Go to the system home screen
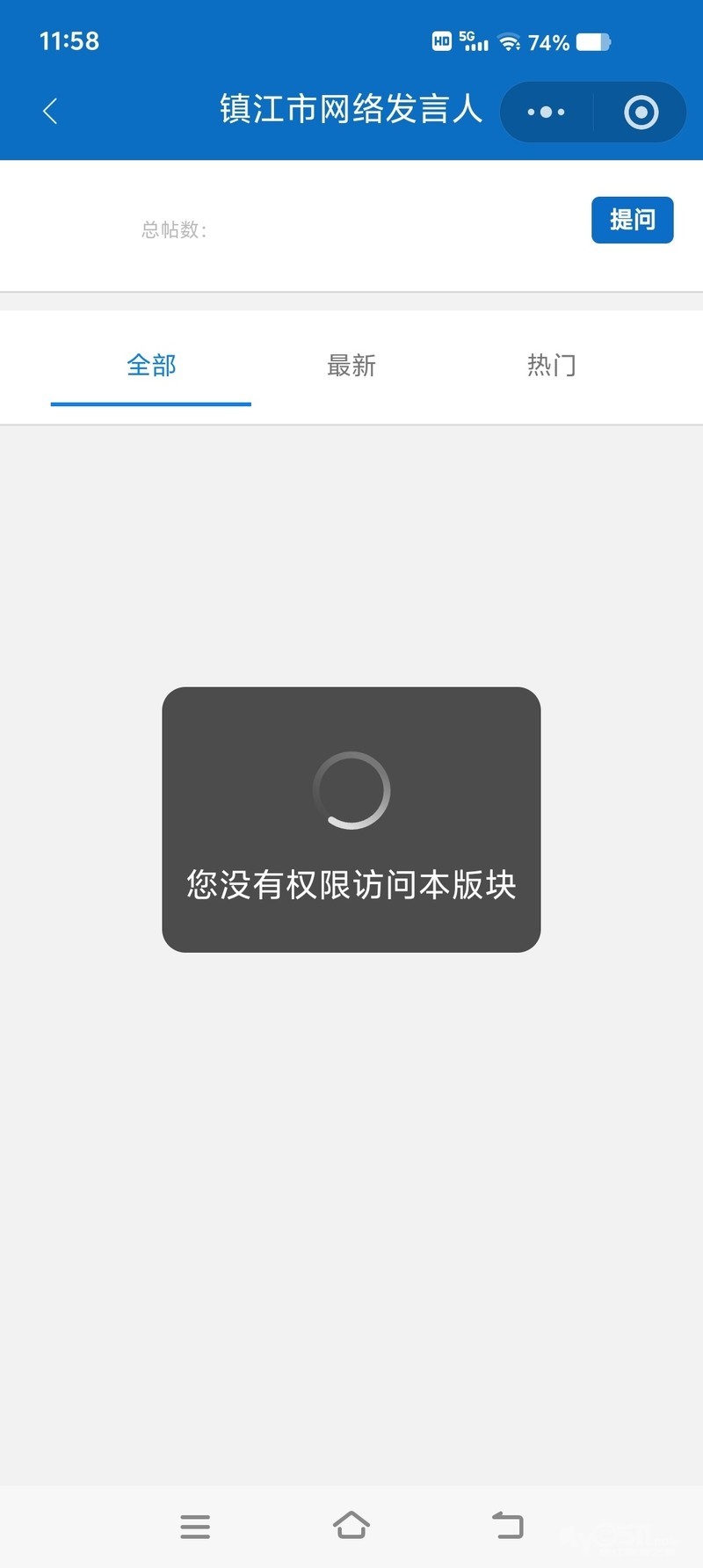The image size is (703, 1568). click(351, 1526)
